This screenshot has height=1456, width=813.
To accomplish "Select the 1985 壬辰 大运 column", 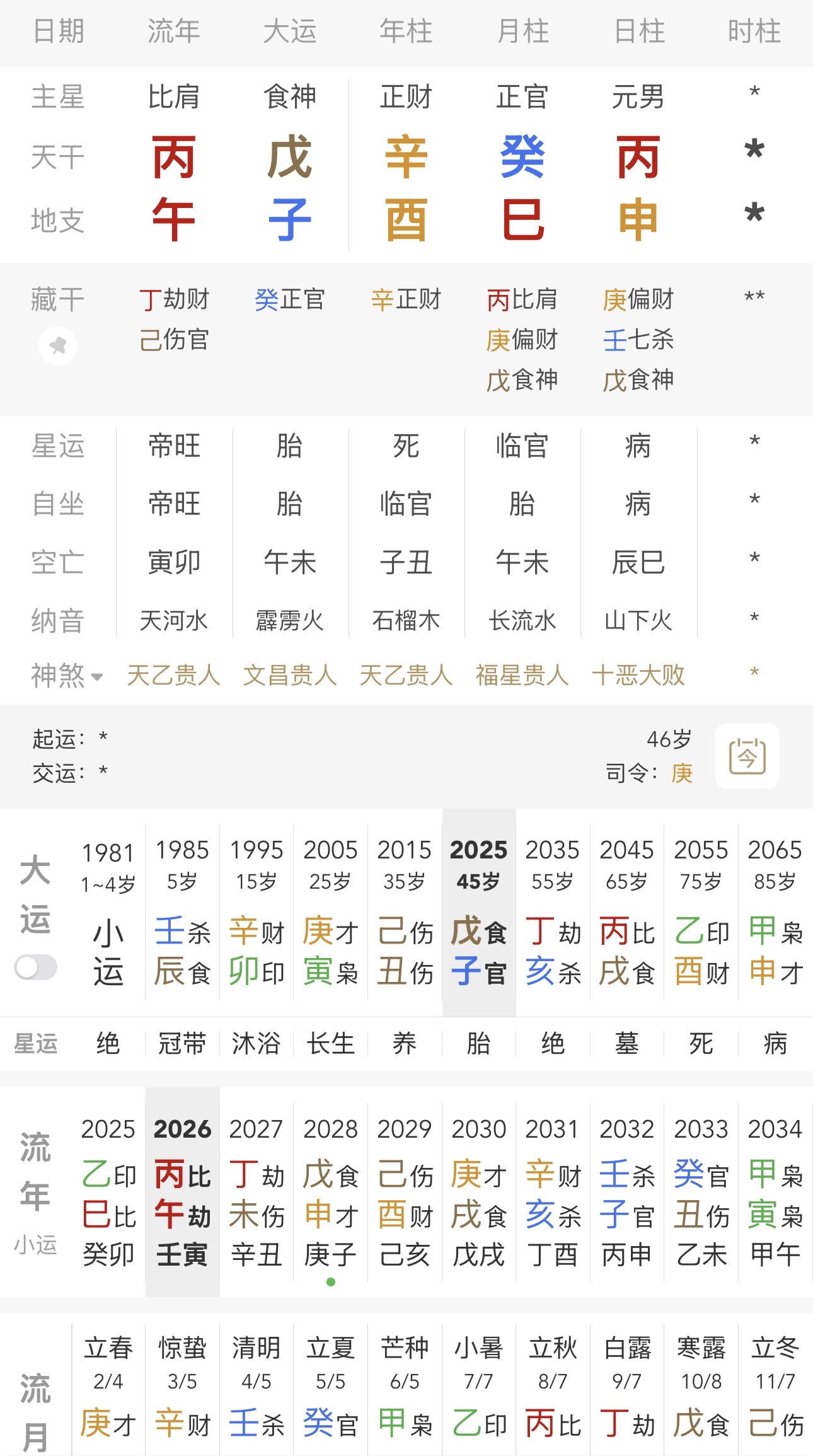I will tap(183, 913).
